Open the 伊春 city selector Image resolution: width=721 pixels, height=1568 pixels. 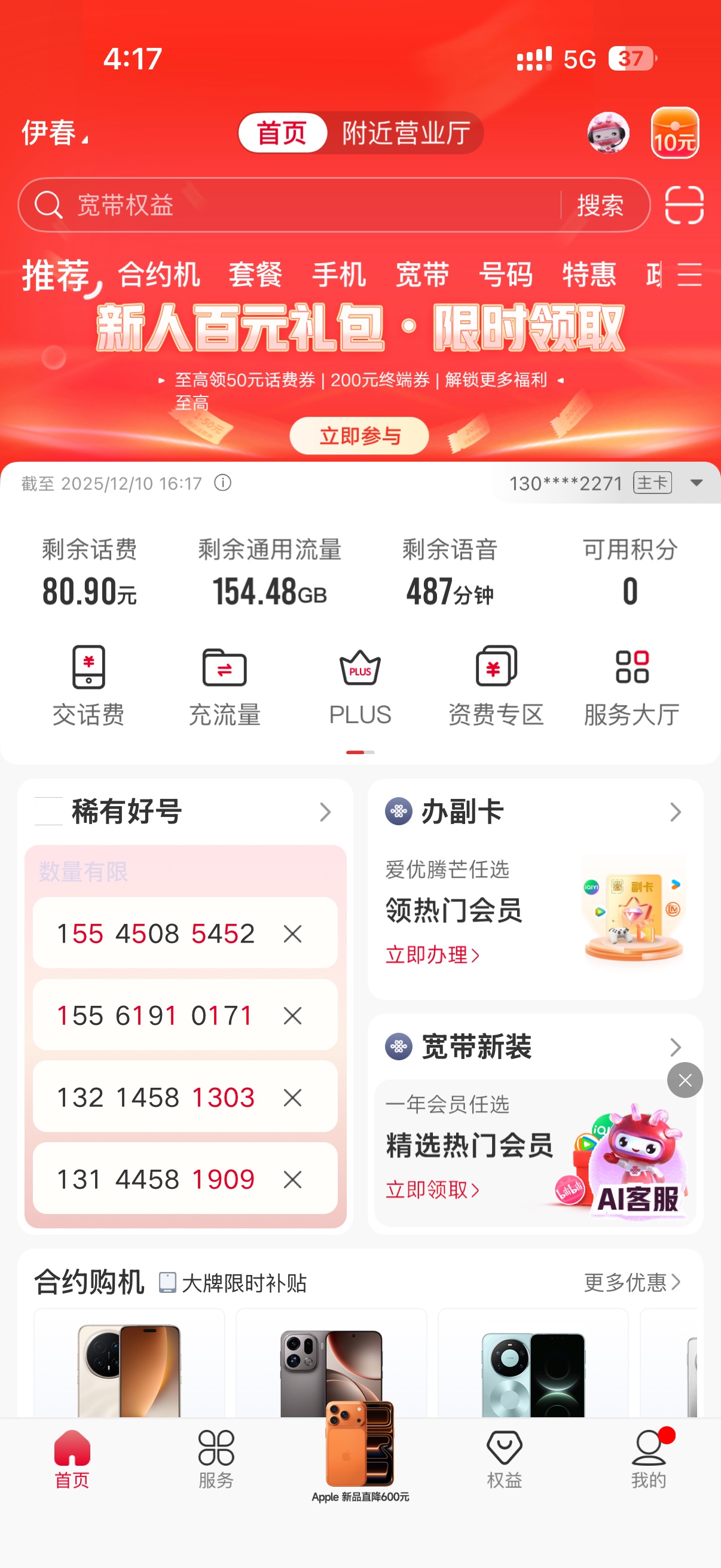(x=55, y=133)
